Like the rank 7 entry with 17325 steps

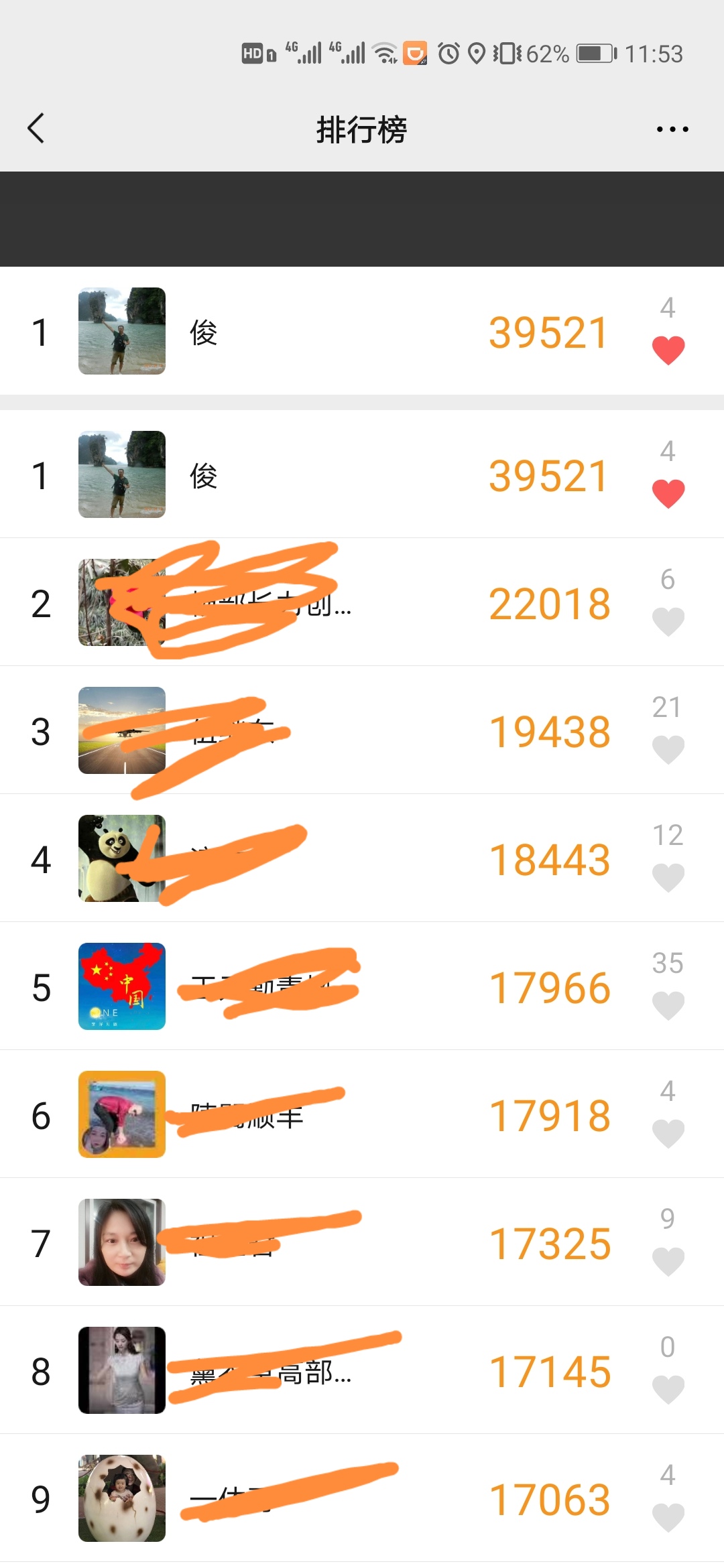pos(668,1261)
